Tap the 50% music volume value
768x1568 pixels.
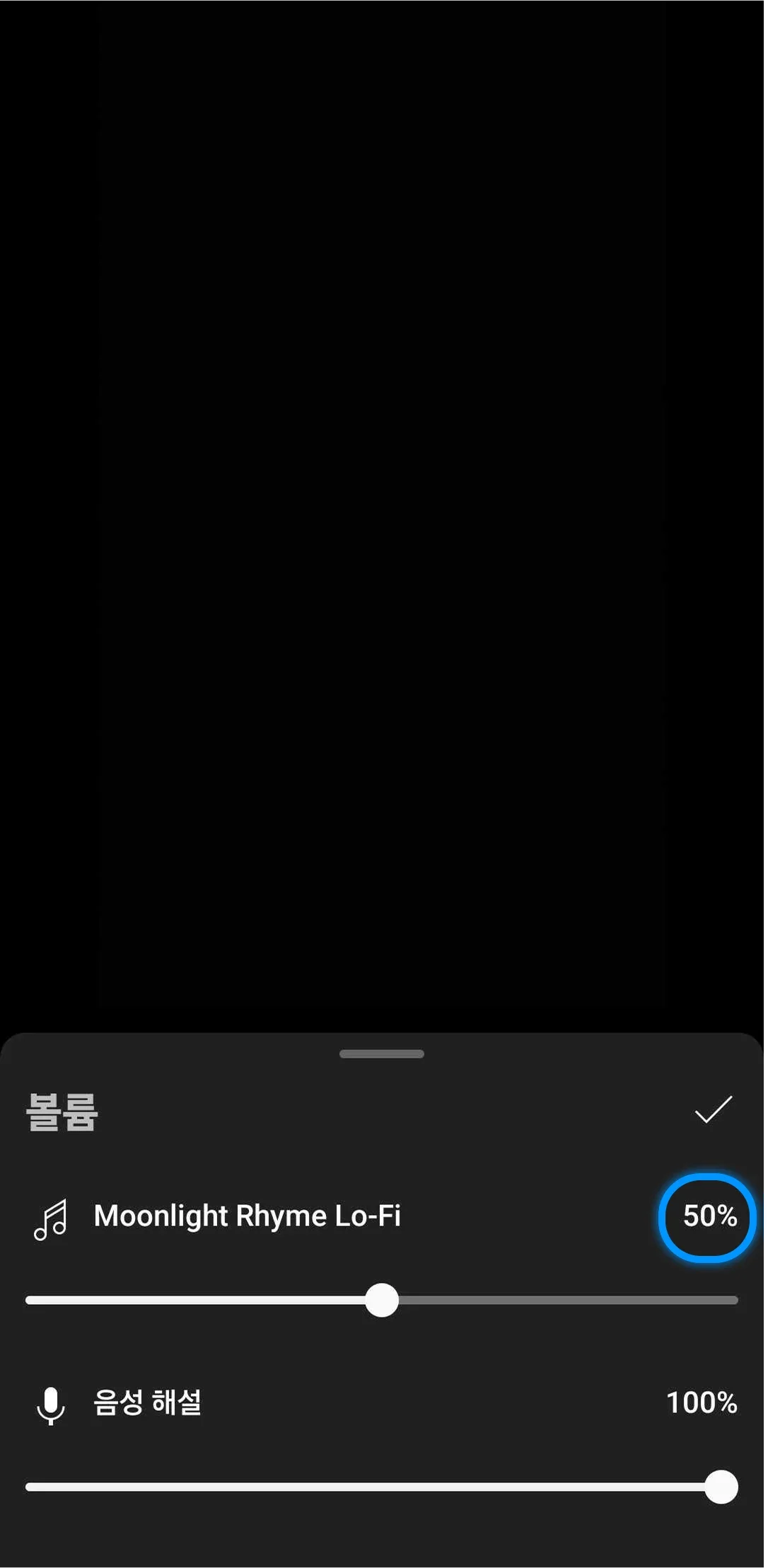click(709, 1216)
